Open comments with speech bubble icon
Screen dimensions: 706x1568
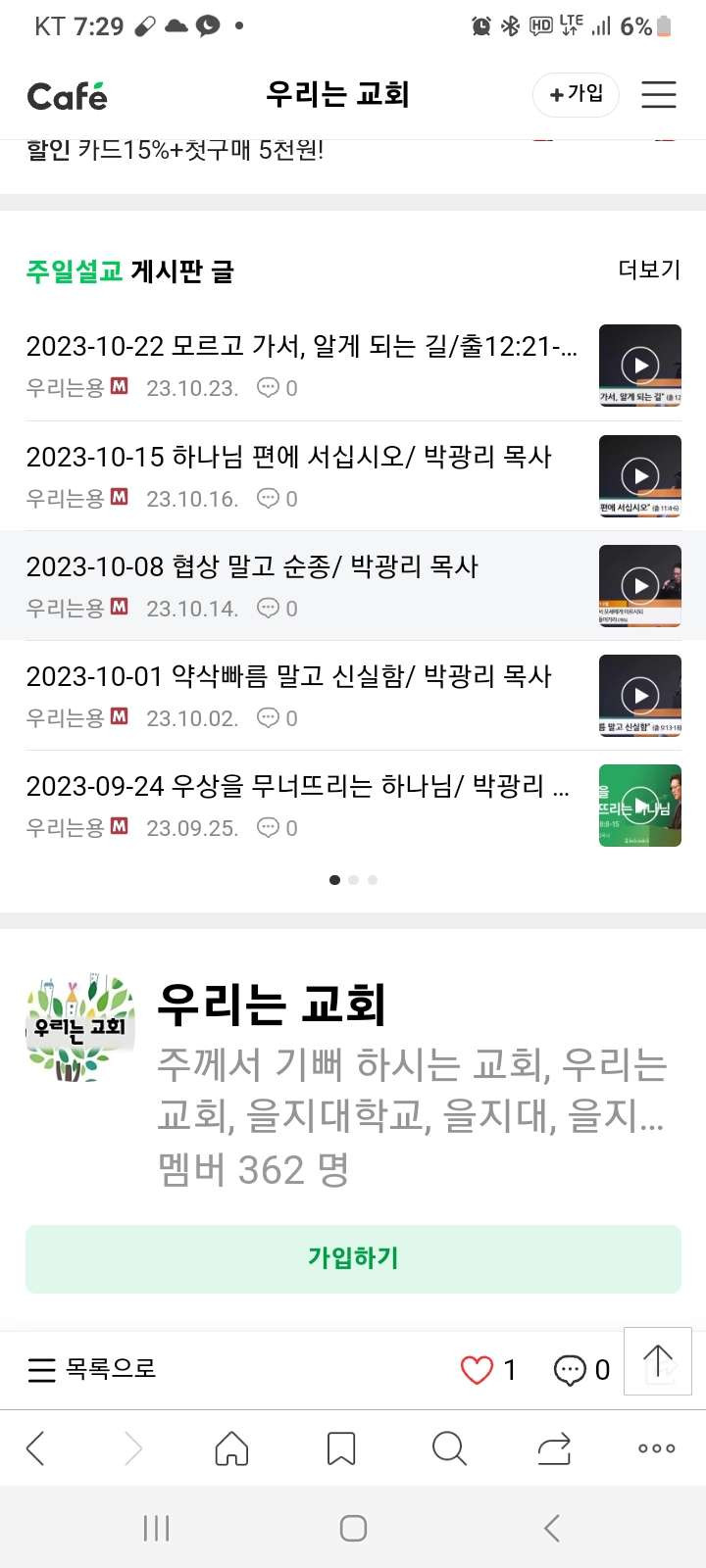pos(570,1369)
